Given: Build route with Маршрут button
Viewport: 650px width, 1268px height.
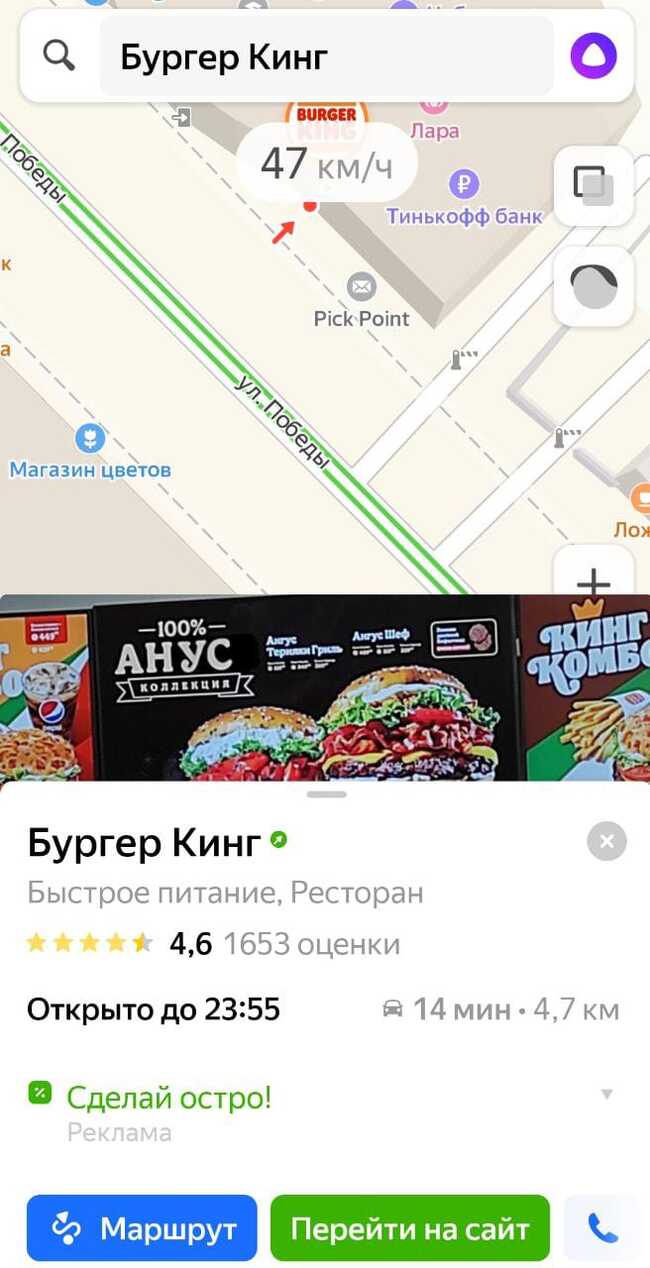Looking at the screenshot, I should click(x=142, y=1227).
